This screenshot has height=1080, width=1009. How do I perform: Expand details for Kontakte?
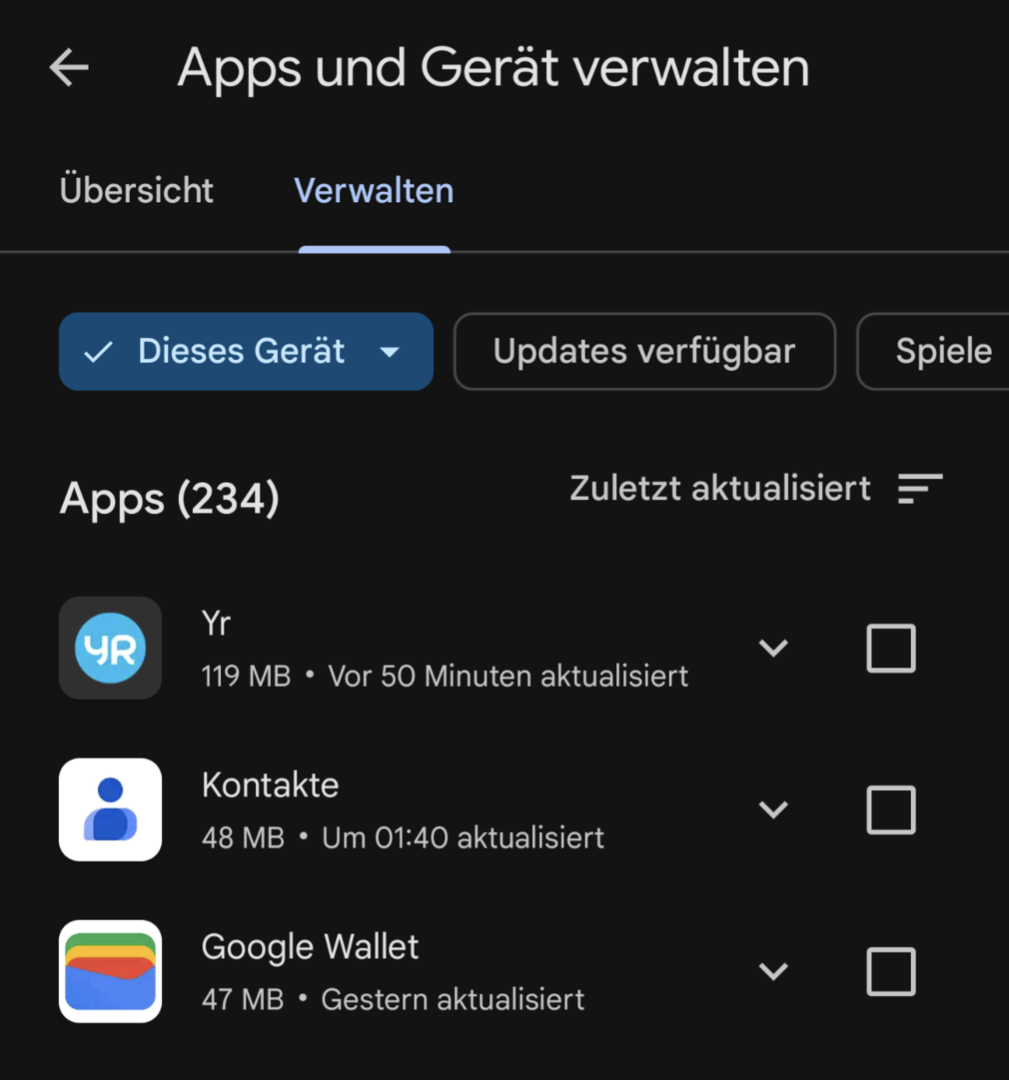coord(773,809)
